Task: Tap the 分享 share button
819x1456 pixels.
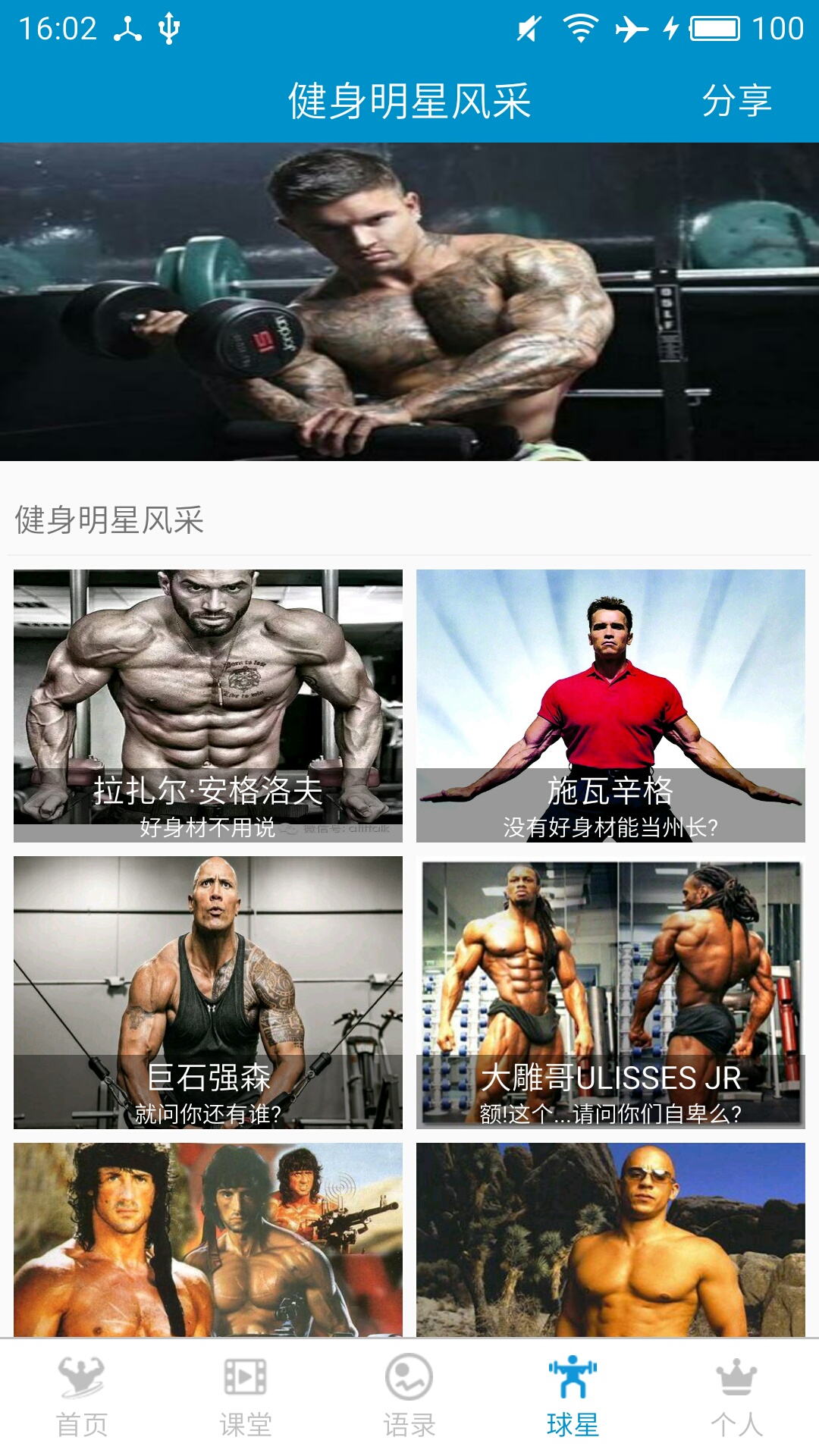Action: click(x=736, y=101)
